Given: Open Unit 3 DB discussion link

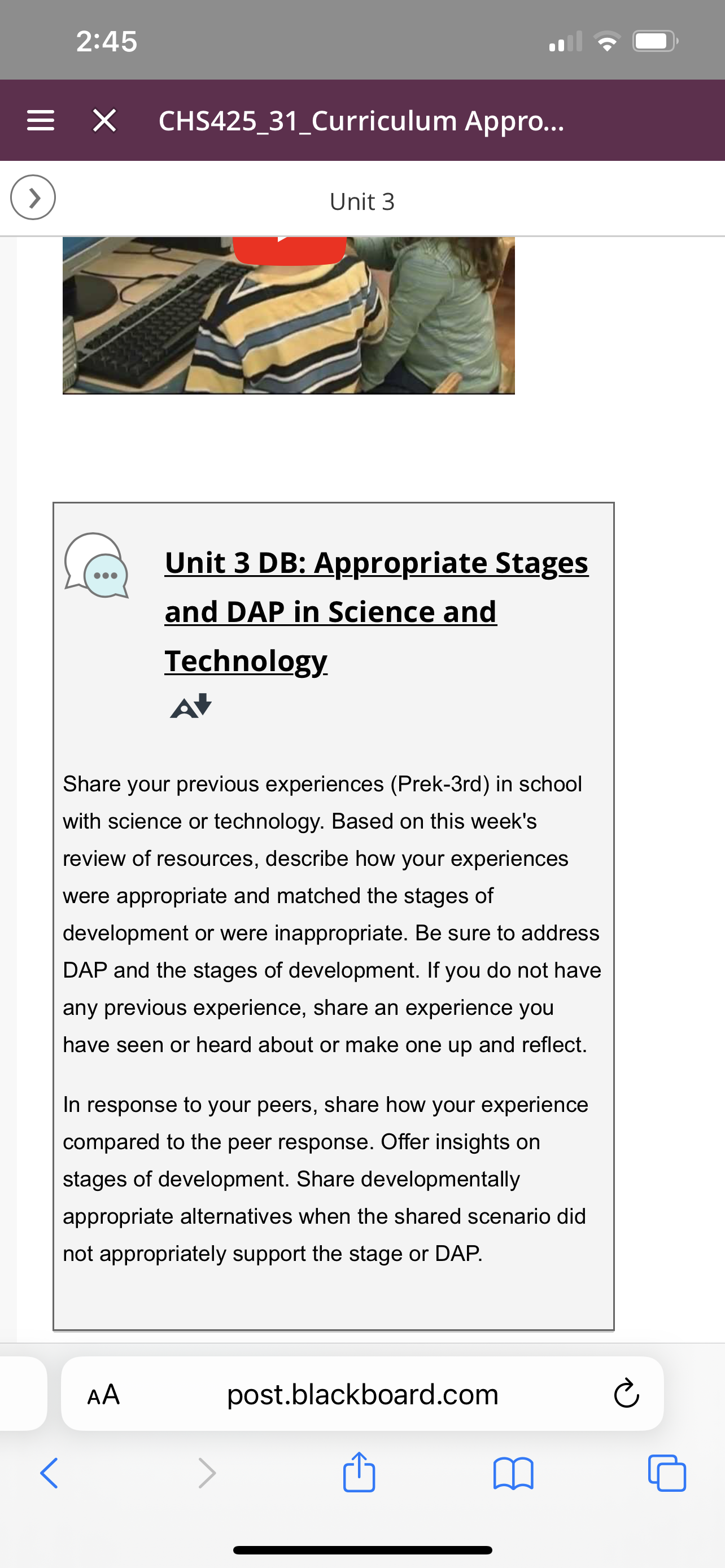Looking at the screenshot, I should [376, 611].
